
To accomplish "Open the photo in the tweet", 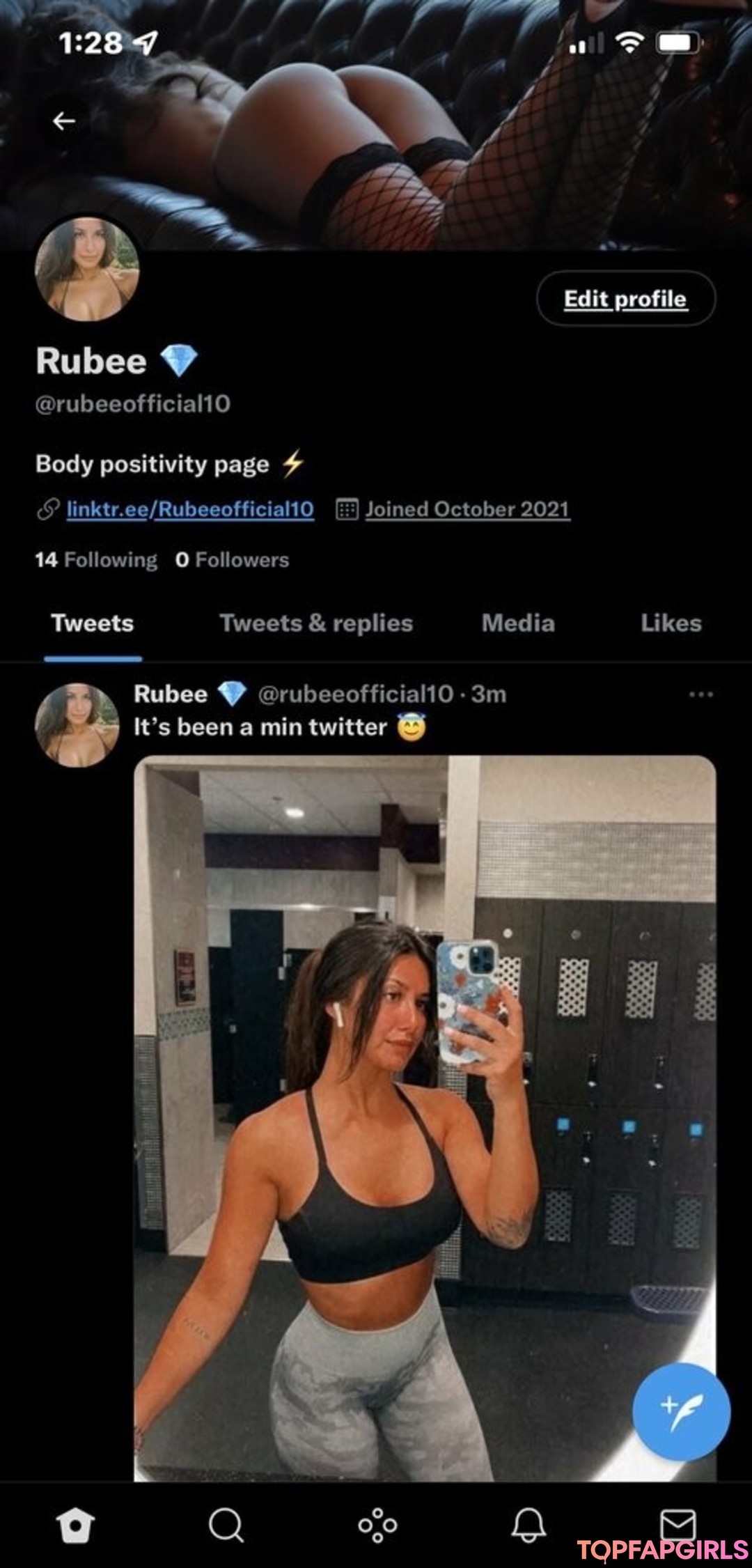I will point(425,1115).
